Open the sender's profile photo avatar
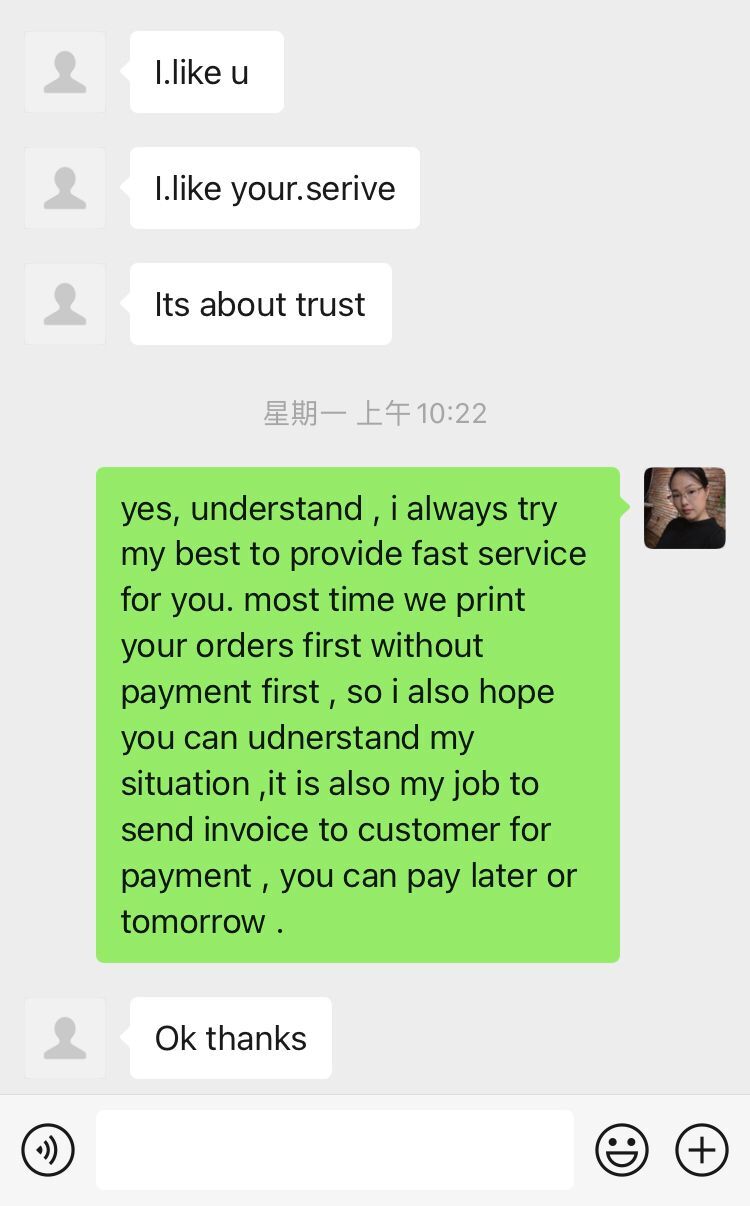The image size is (750, 1206). [x=684, y=508]
